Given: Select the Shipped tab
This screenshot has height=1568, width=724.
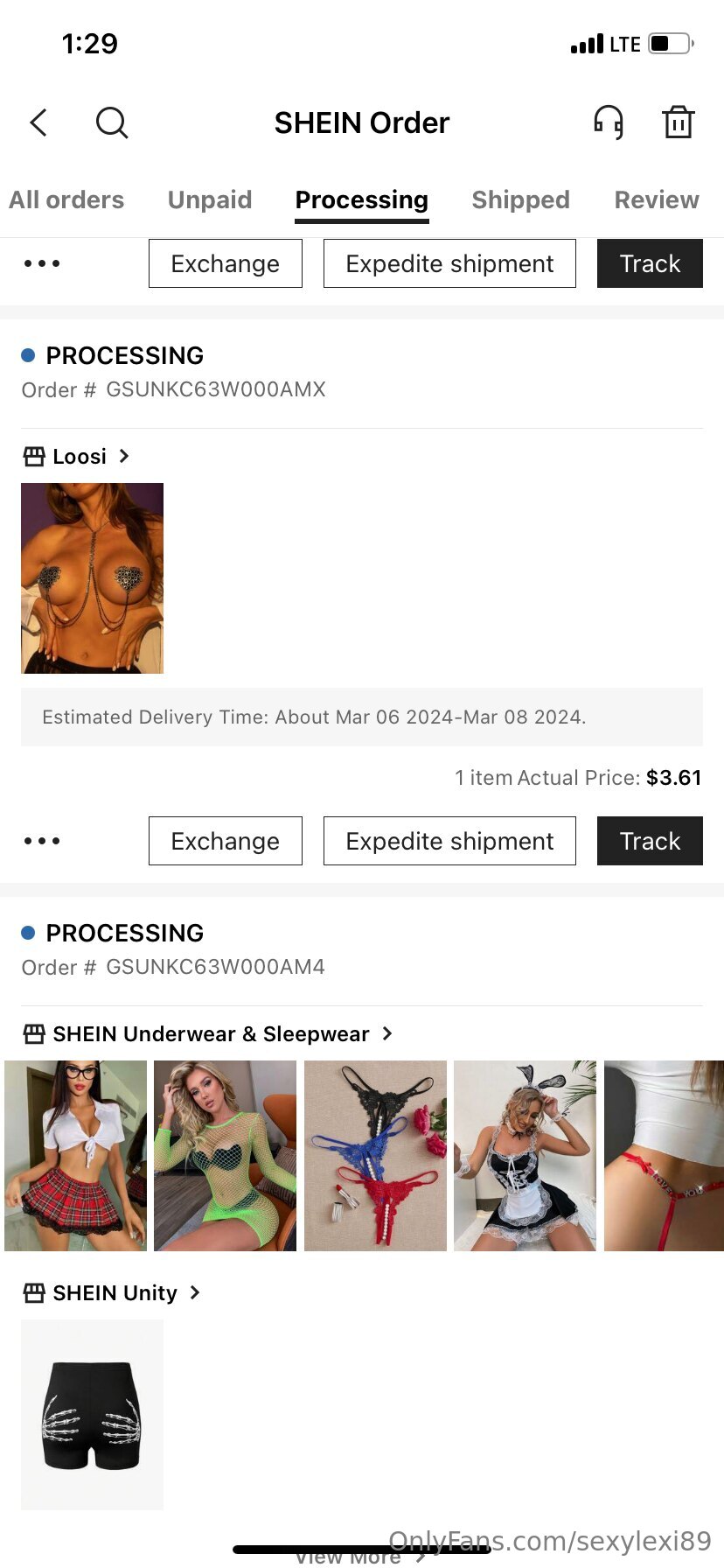Looking at the screenshot, I should [x=520, y=199].
